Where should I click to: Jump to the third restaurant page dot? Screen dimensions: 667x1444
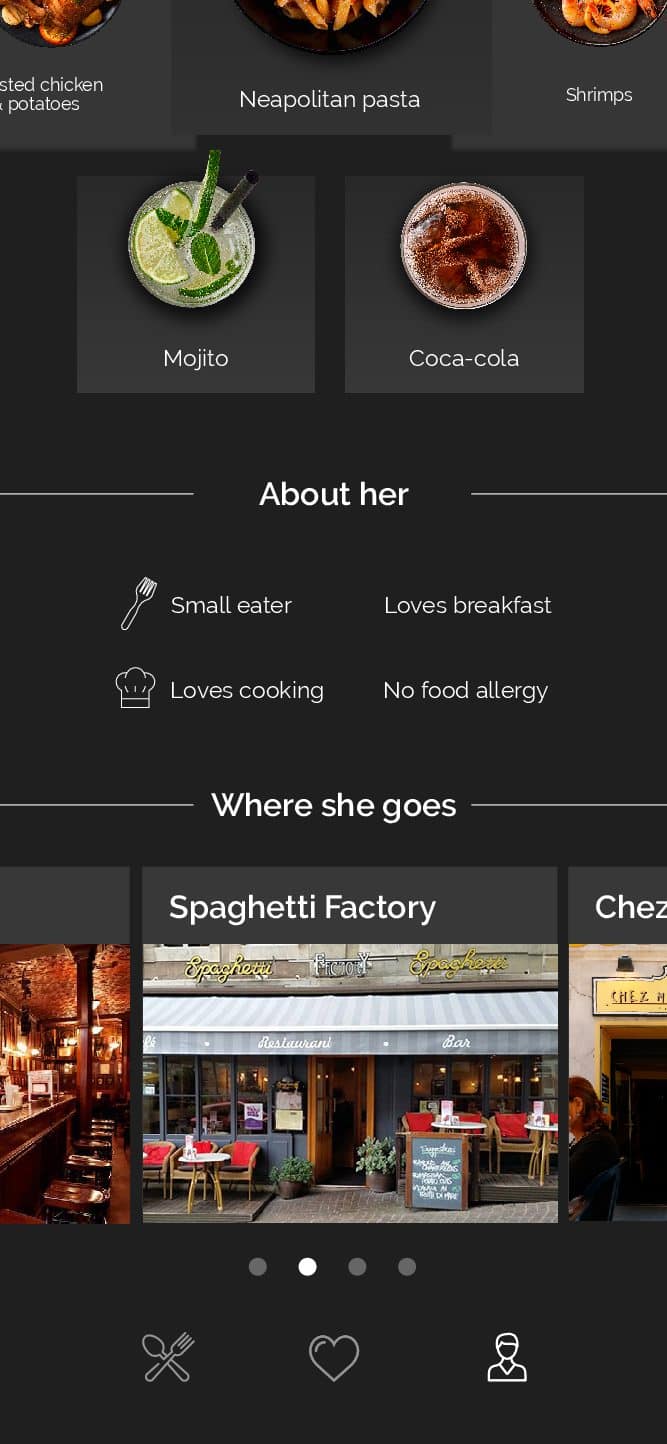[x=357, y=1267]
